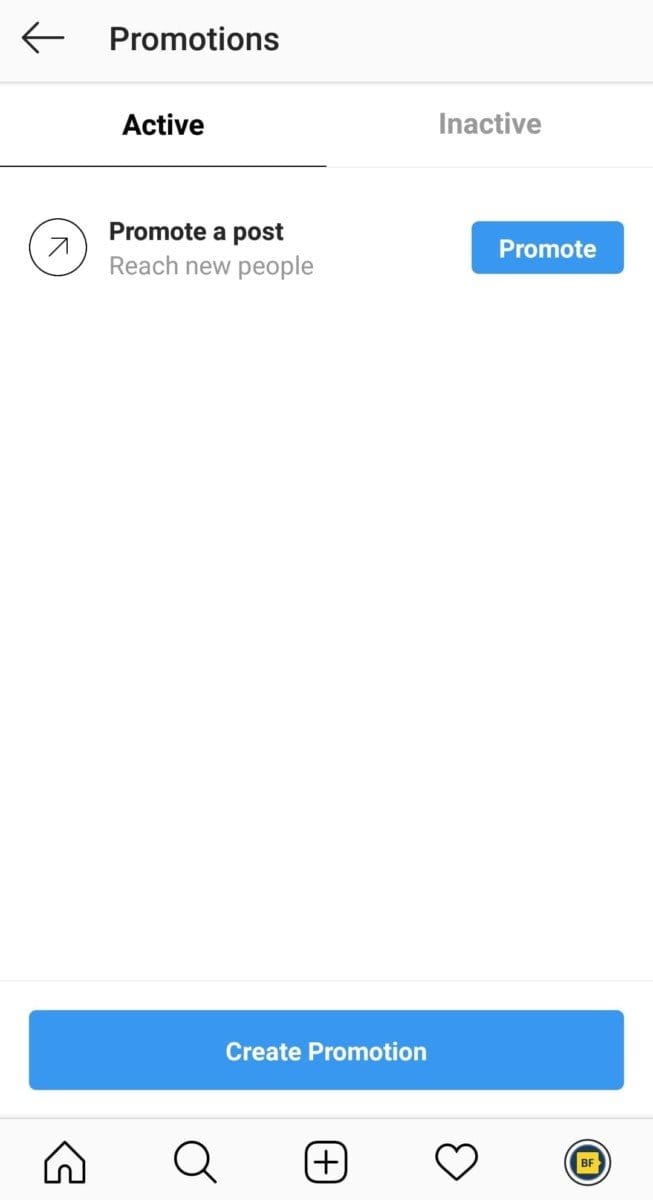Go to the home feed
The height and width of the screenshot is (1200, 653).
pyautogui.click(x=65, y=1162)
